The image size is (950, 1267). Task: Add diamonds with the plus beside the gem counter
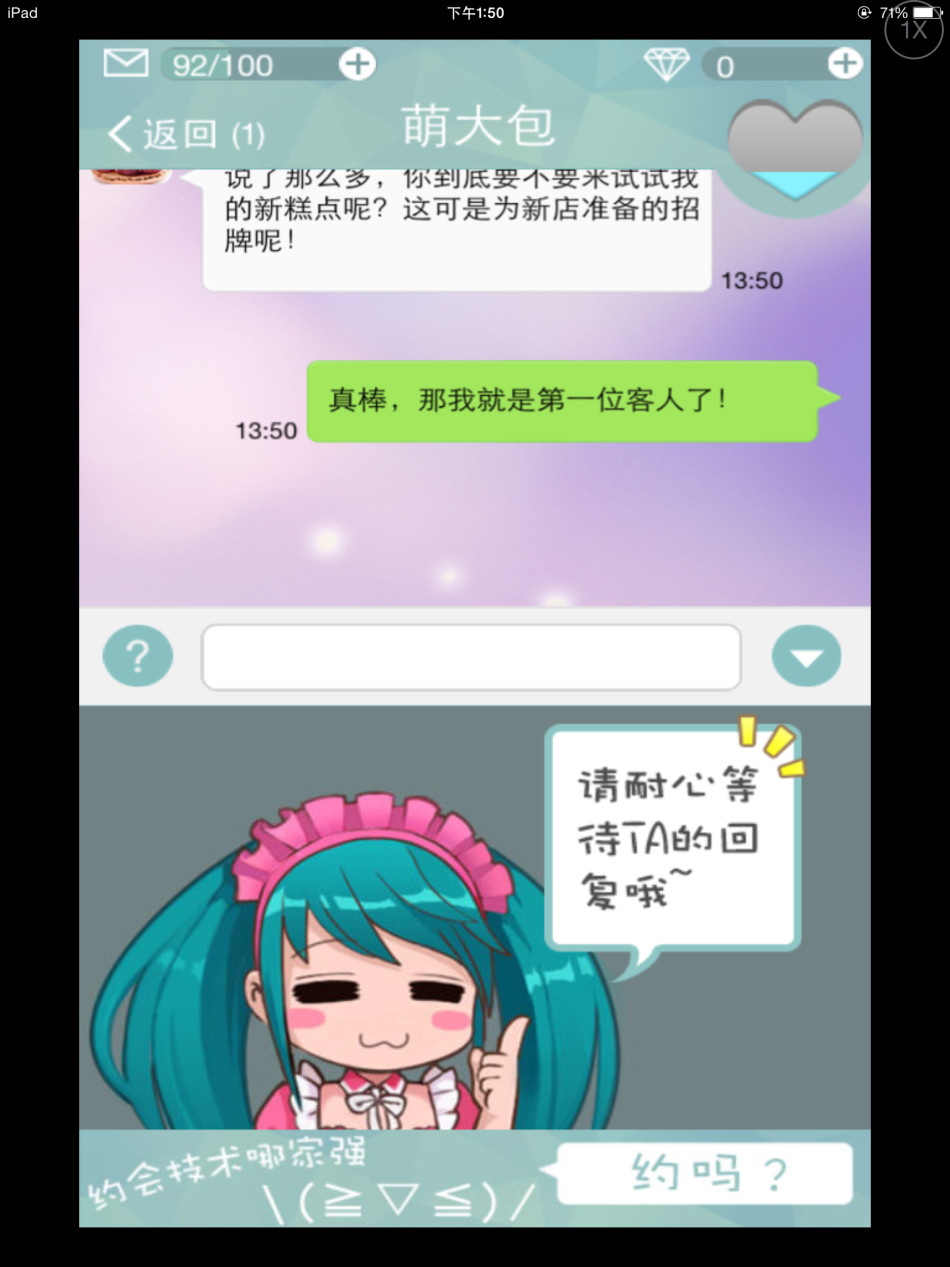[x=844, y=65]
